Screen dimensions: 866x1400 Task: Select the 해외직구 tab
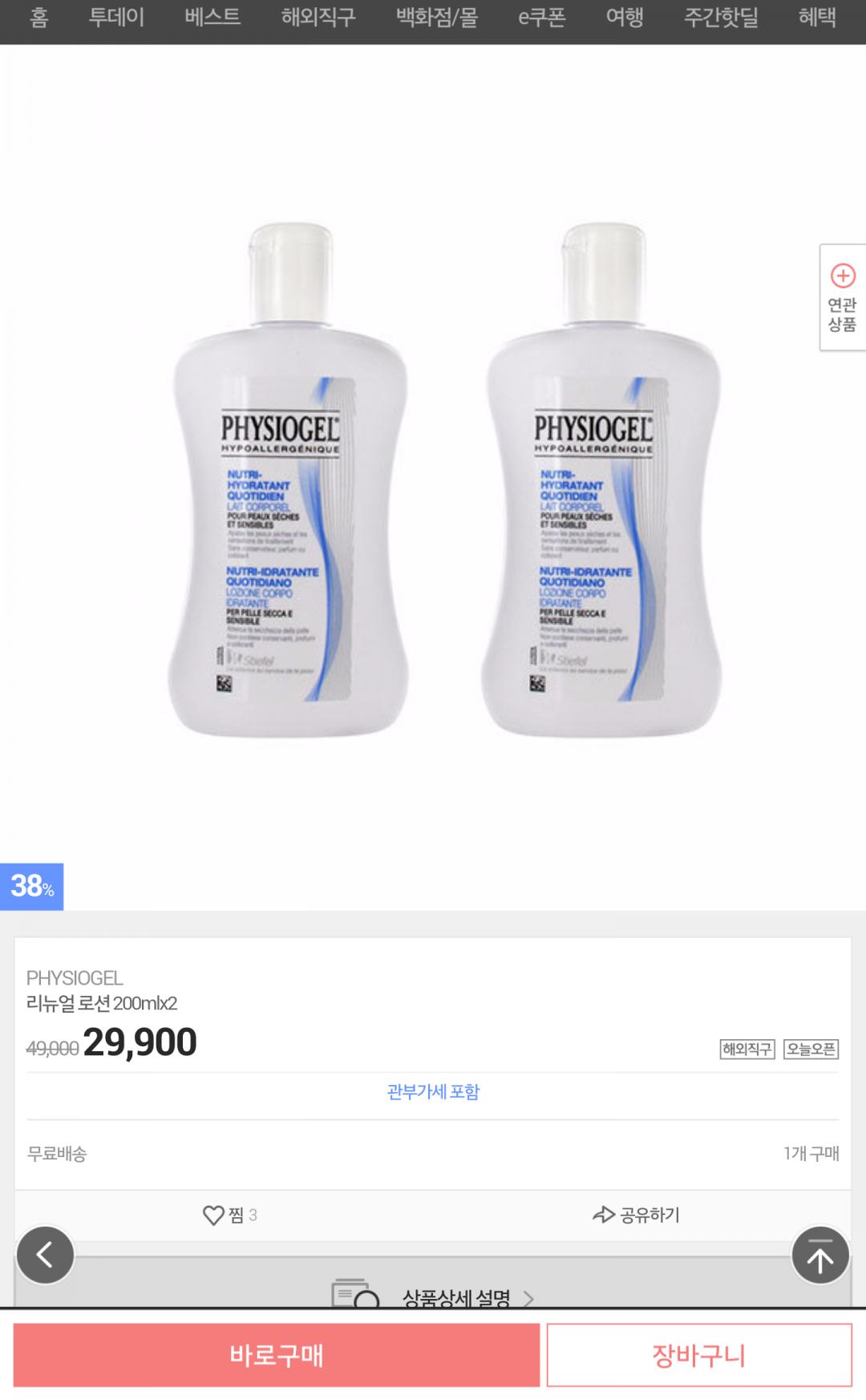click(x=318, y=18)
